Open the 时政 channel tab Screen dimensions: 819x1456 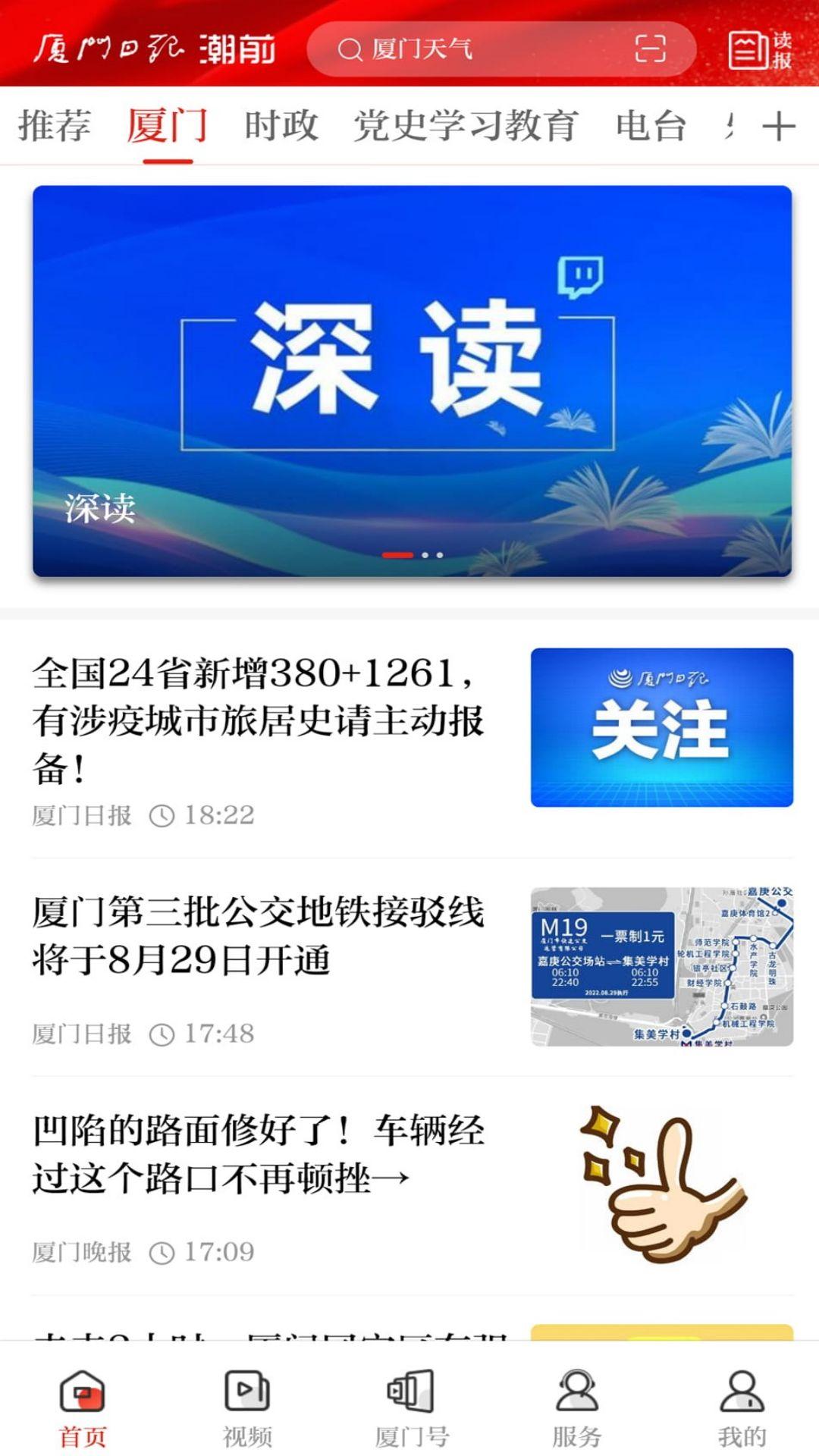[282, 126]
